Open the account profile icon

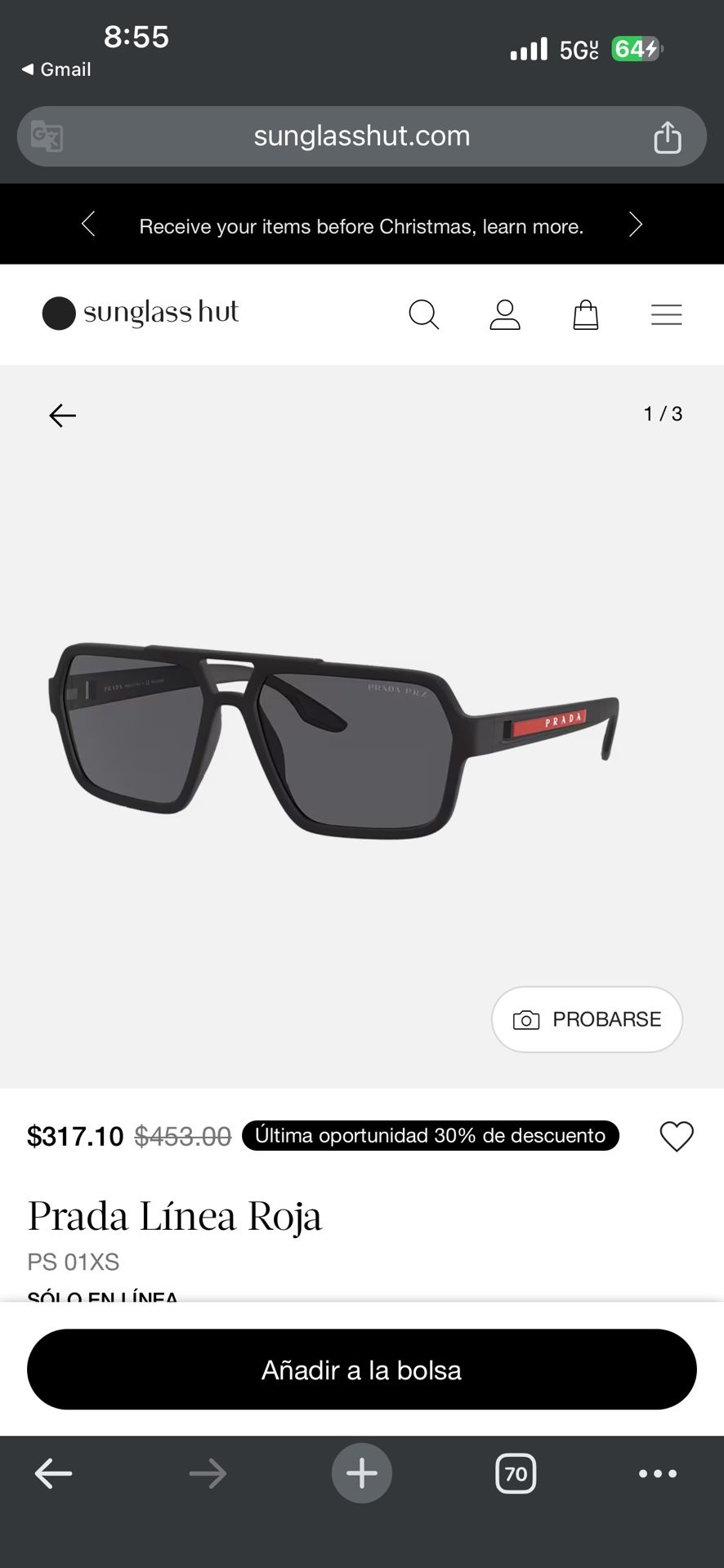pyautogui.click(x=504, y=314)
